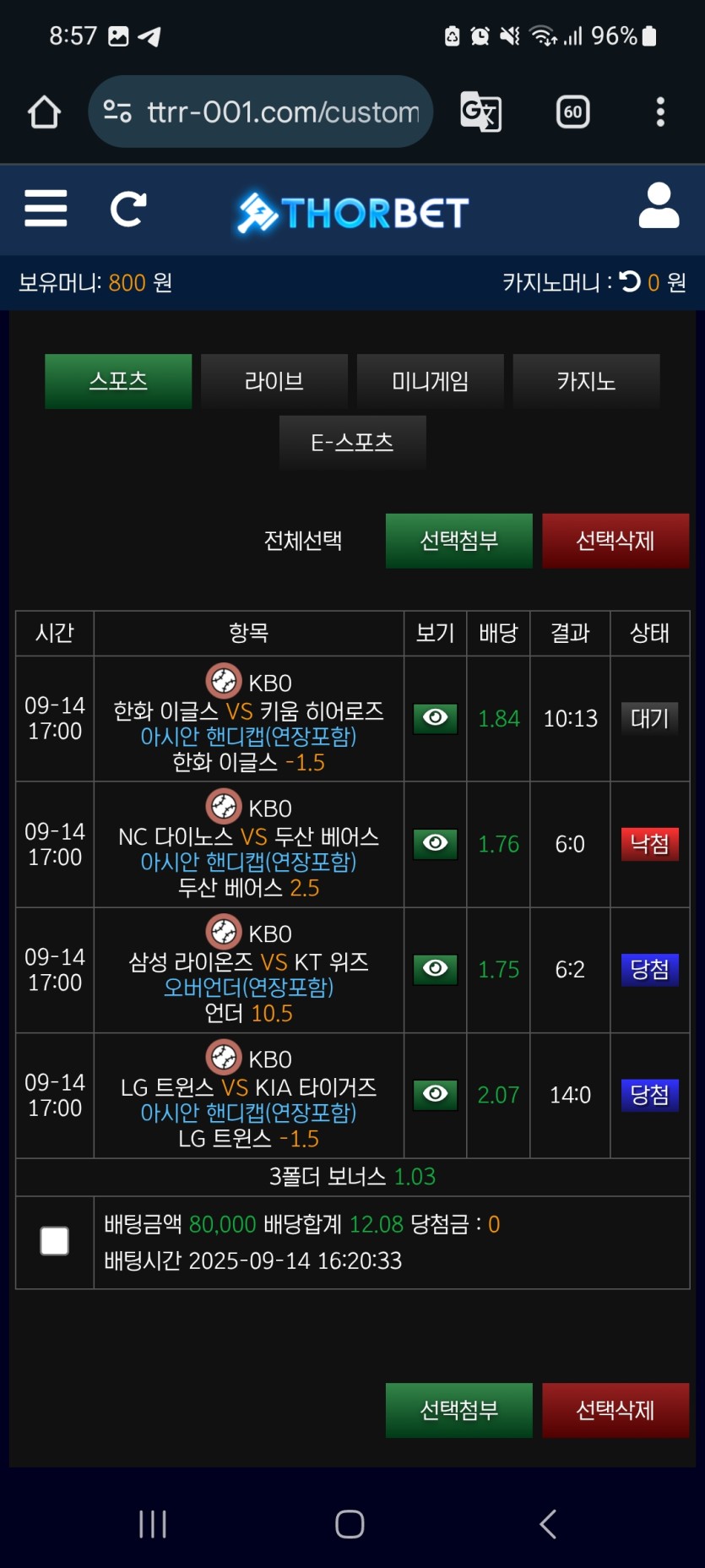Open the hamburger drawer menu
This screenshot has height=1568, width=705.
[46, 208]
